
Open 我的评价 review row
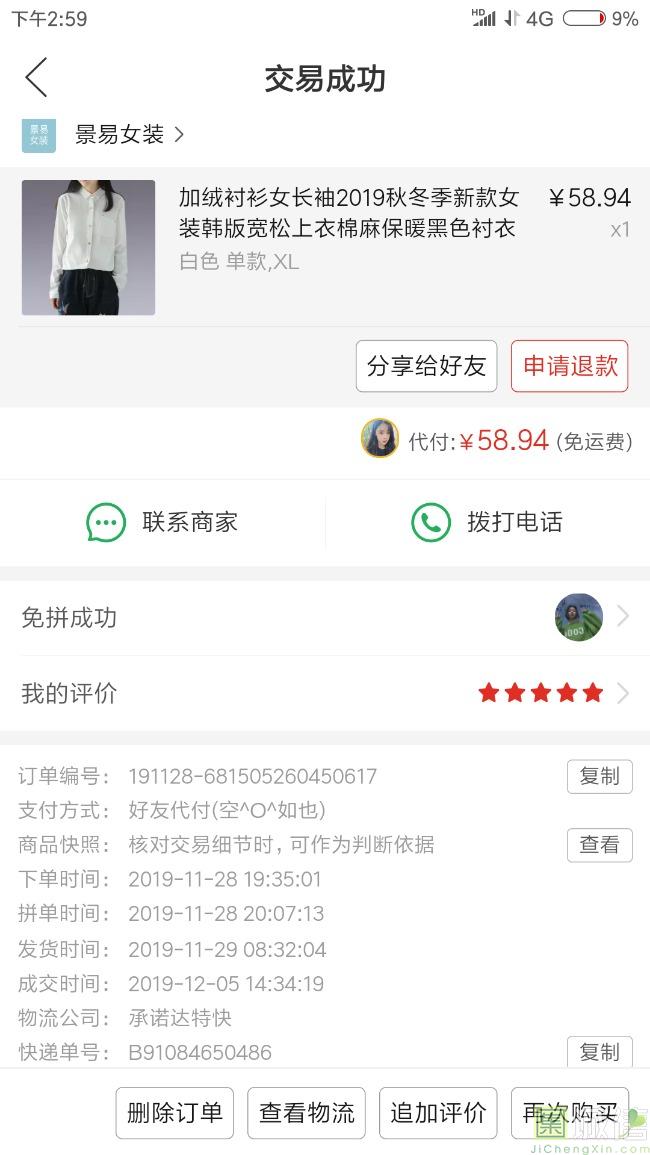pos(325,693)
